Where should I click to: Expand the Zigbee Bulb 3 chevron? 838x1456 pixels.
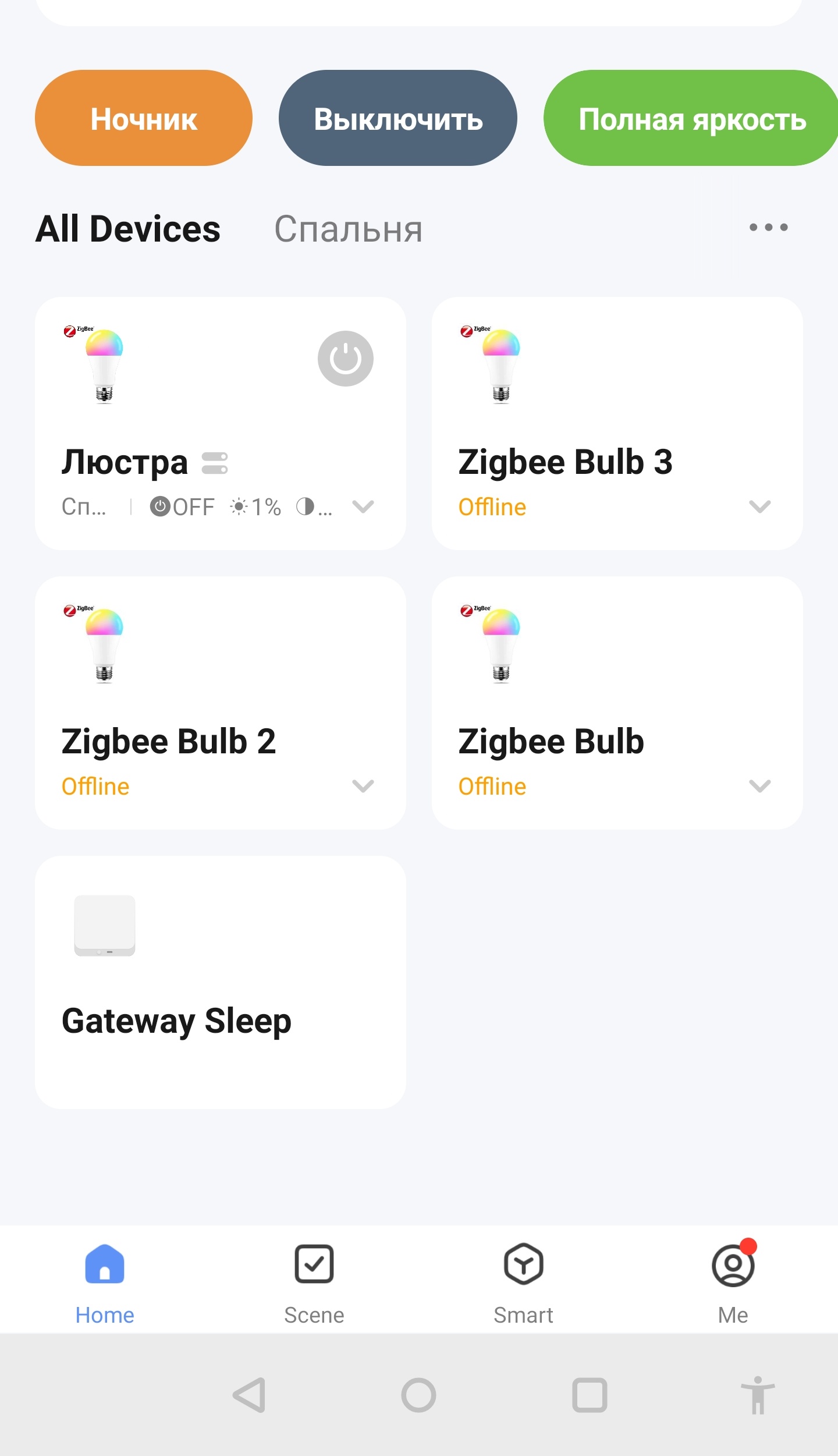tap(759, 506)
